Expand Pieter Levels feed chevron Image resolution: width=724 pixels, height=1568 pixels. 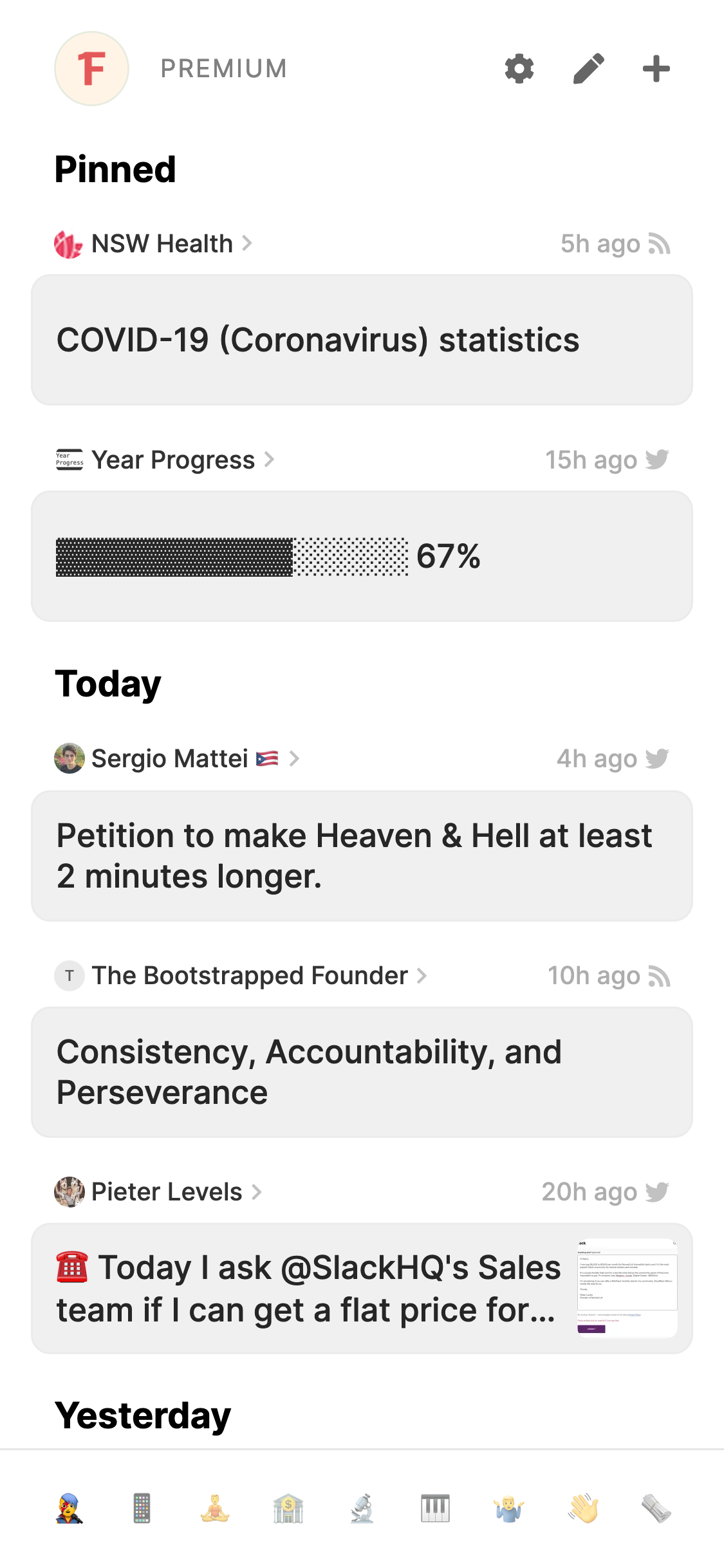[x=255, y=1191]
